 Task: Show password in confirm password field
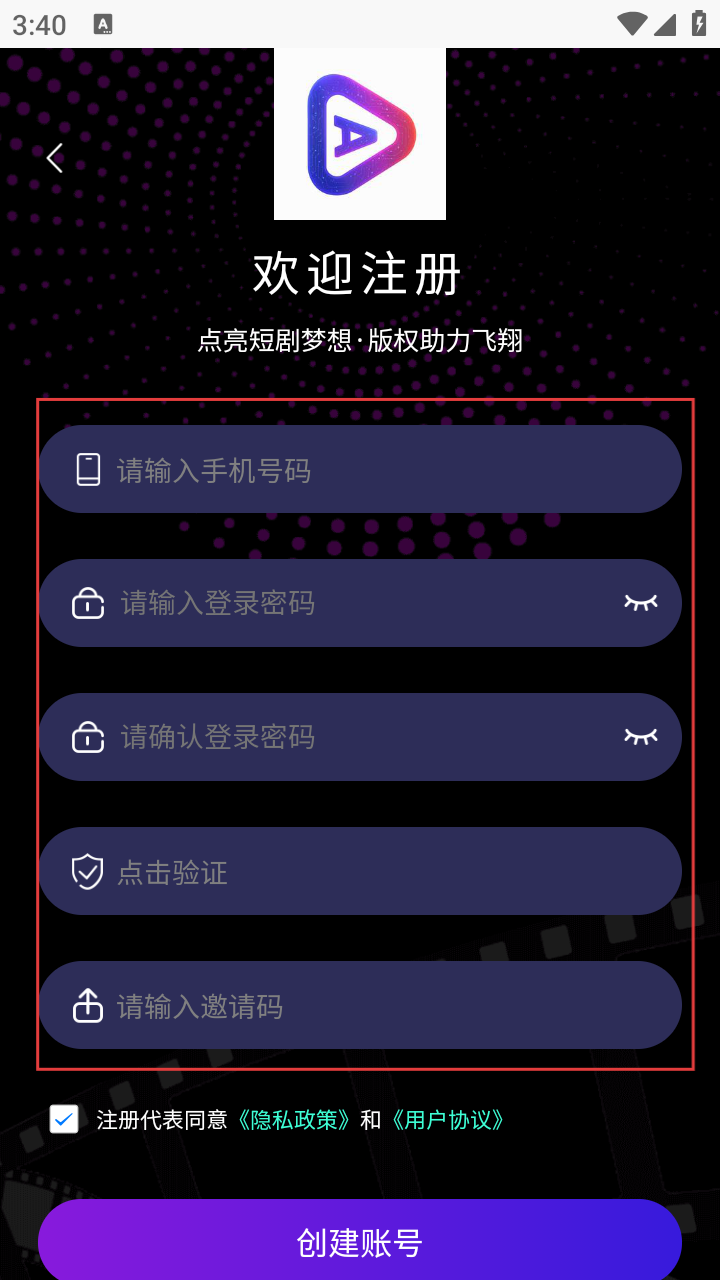(x=641, y=736)
